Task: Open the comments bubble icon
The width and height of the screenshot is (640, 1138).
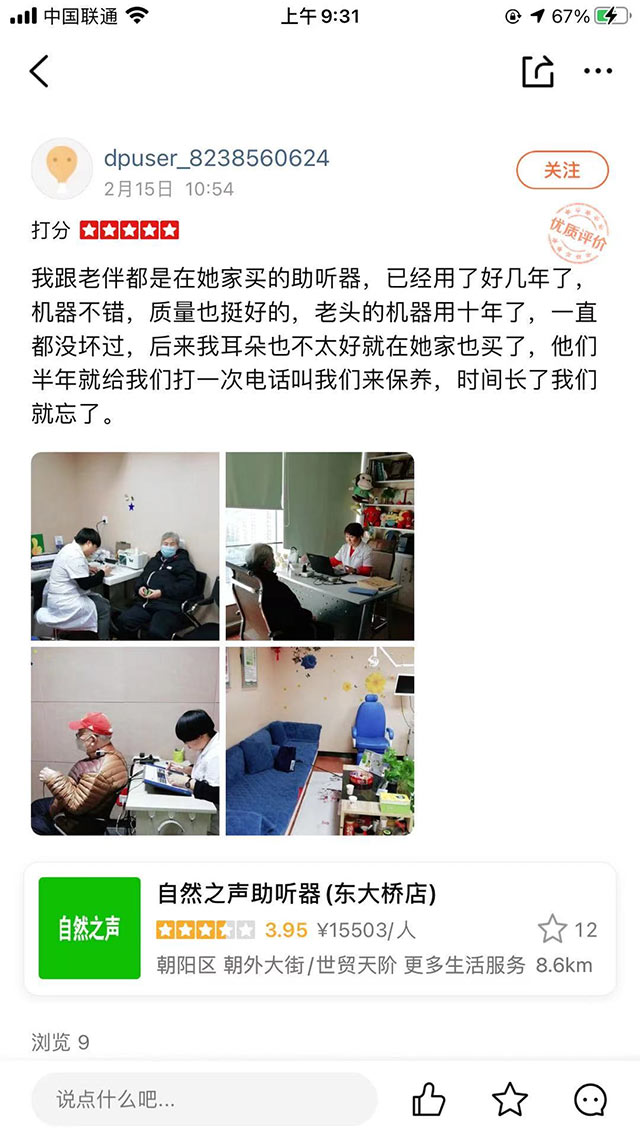Action: 590,1100
